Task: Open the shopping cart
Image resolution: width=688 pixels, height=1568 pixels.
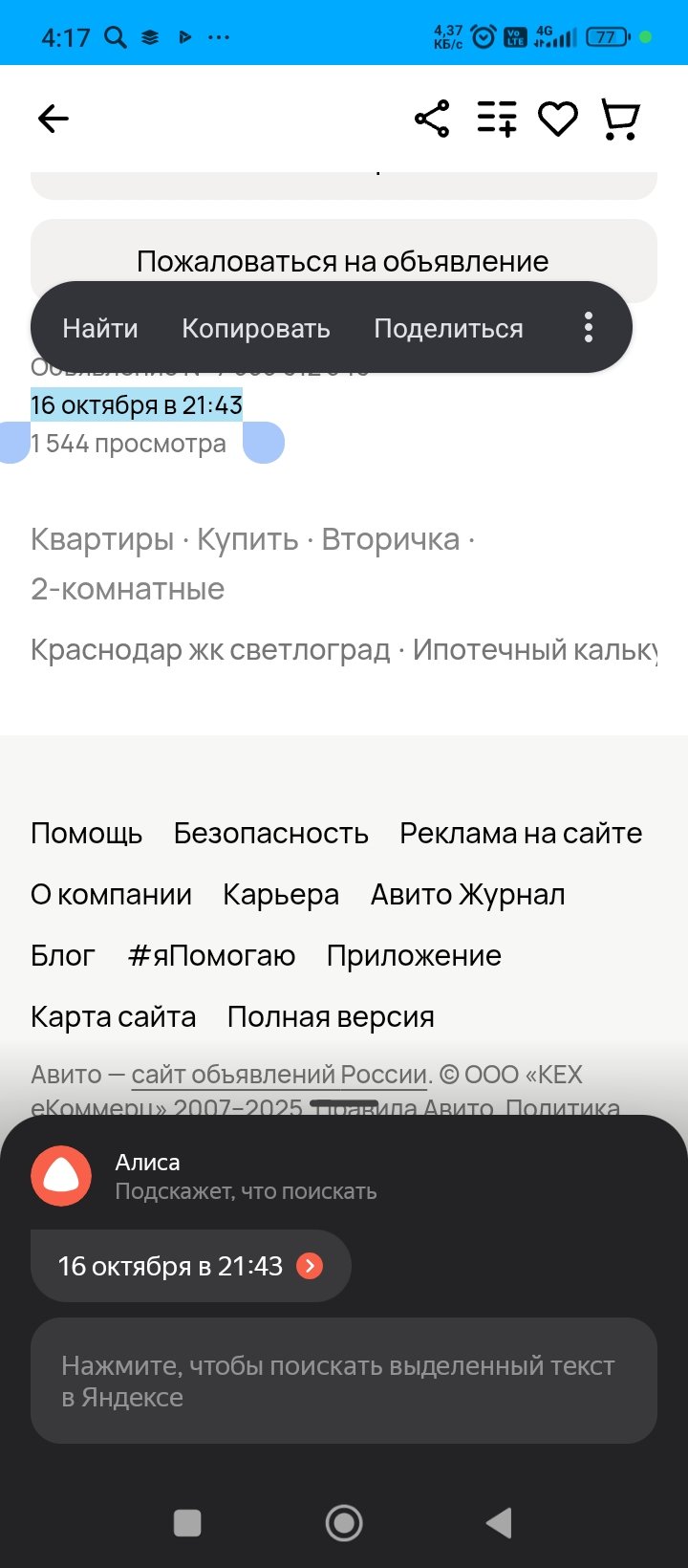Action: pos(620,120)
